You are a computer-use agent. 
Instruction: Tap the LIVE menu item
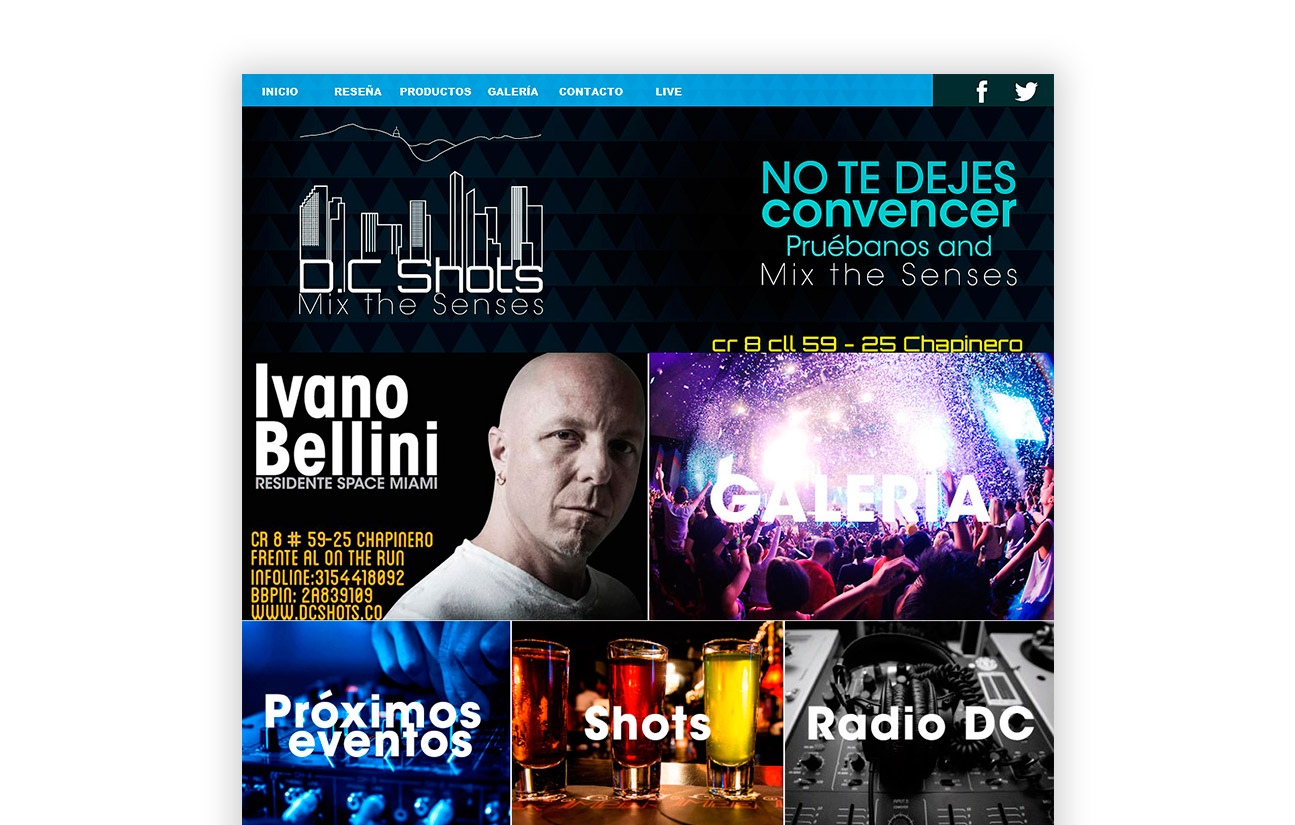pyautogui.click(x=669, y=92)
